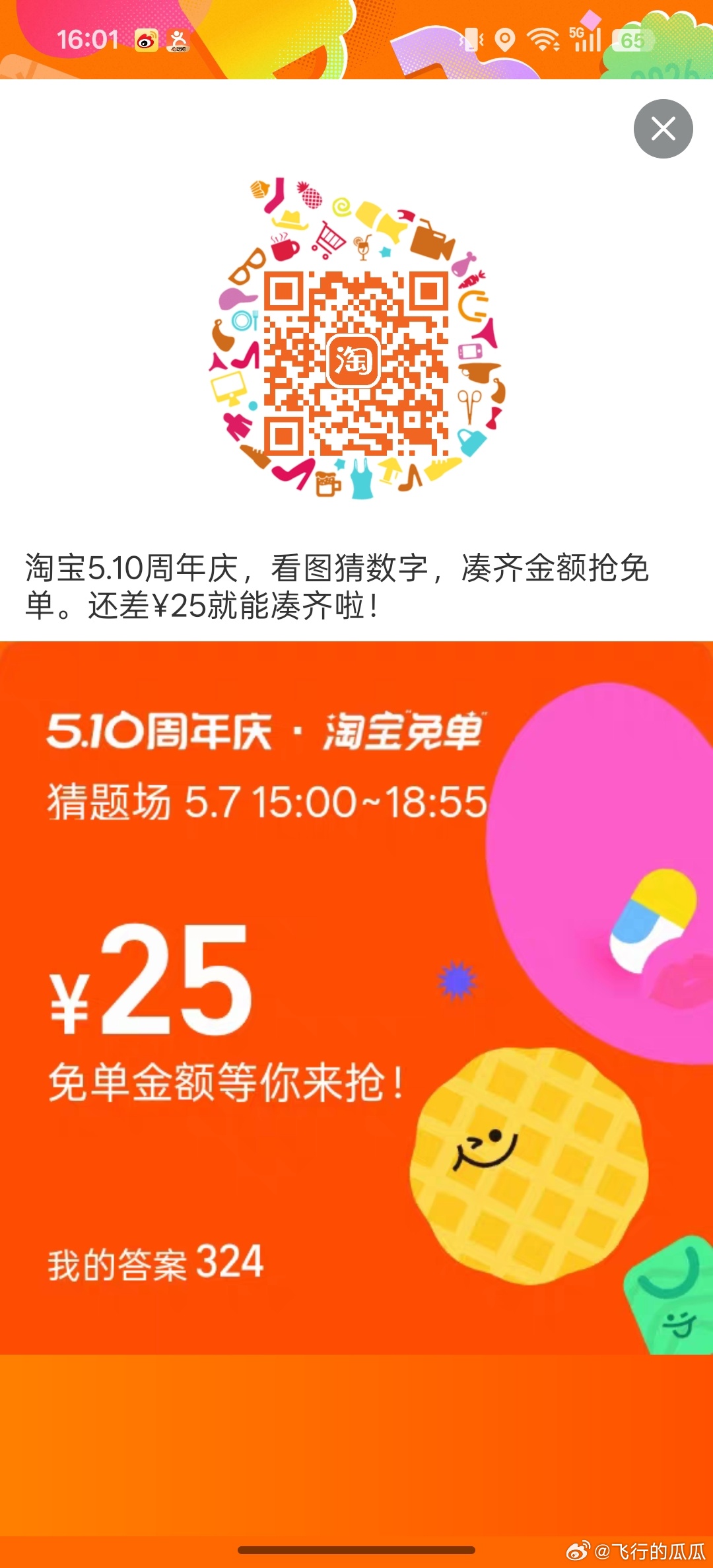Close the Taobao share popup
Screen dimensions: 713x1568
point(663,129)
